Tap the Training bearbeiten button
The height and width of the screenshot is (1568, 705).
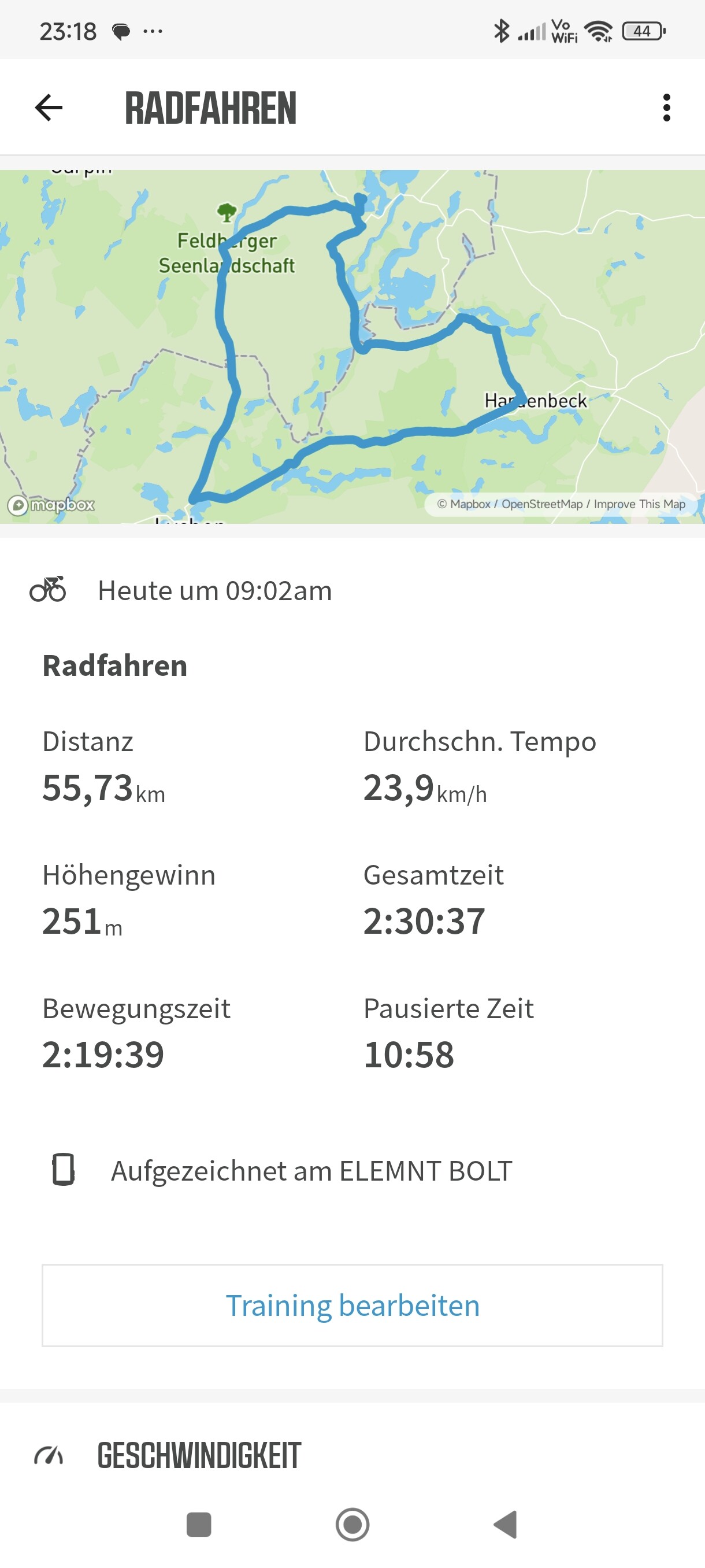[x=352, y=1305]
